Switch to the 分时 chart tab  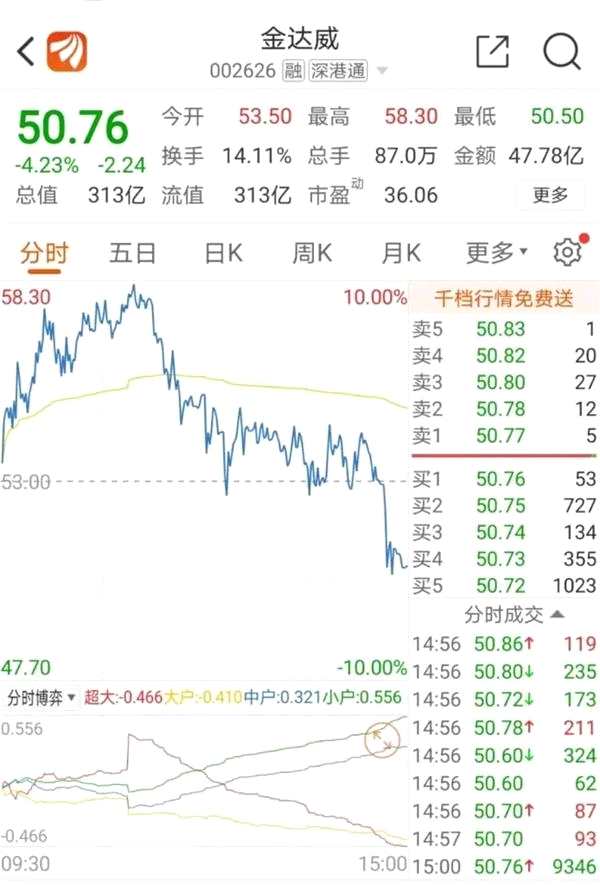(x=44, y=252)
